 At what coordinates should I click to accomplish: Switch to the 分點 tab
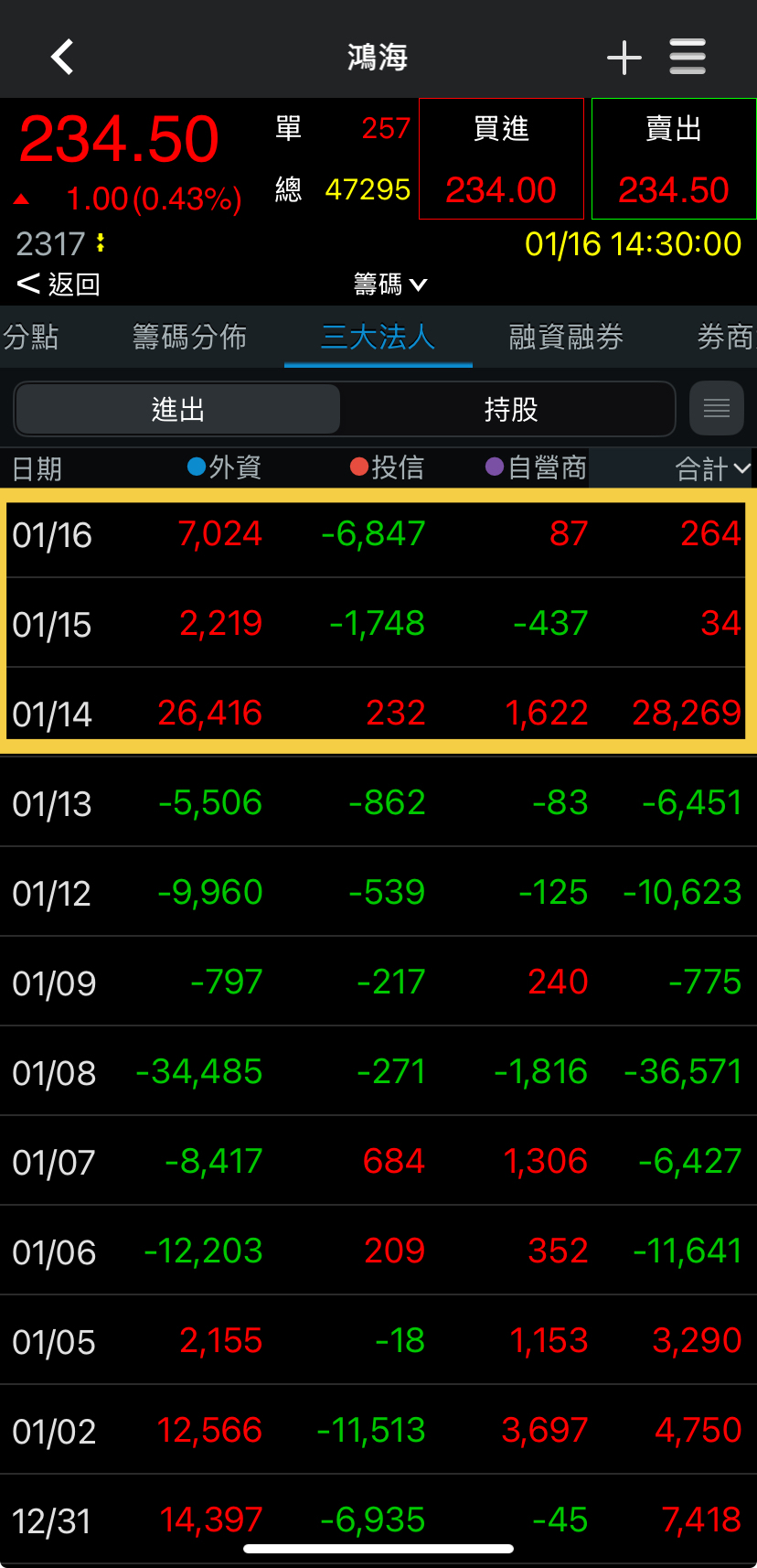pyautogui.click(x=31, y=337)
